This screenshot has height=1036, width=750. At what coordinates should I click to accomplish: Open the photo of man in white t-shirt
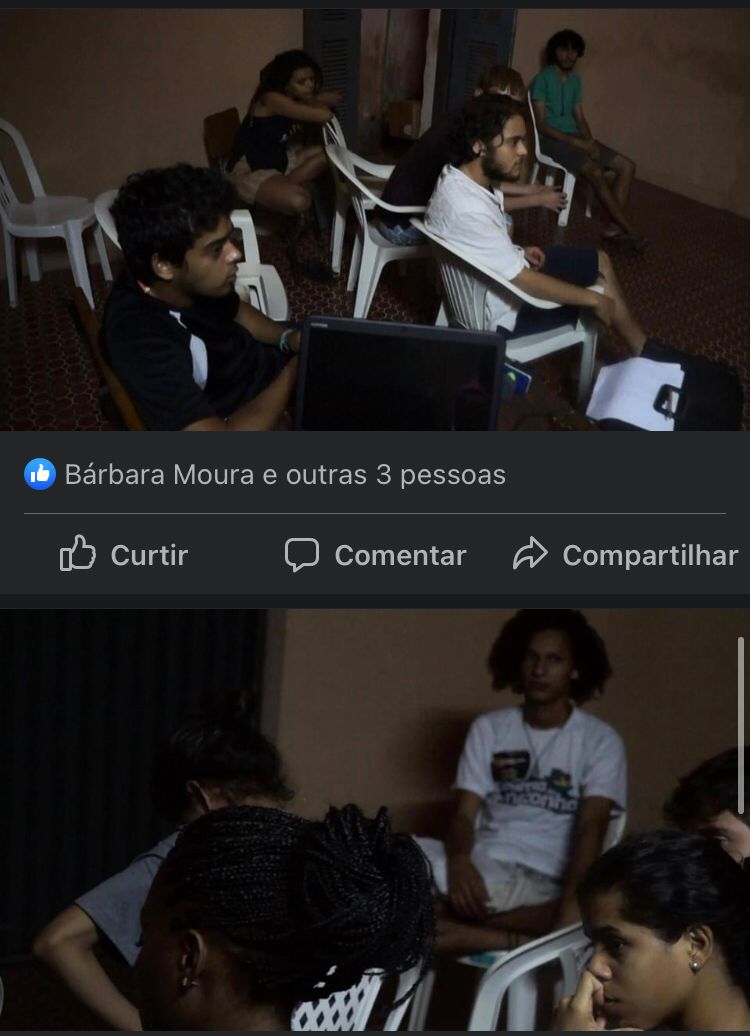(x=375, y=820)
